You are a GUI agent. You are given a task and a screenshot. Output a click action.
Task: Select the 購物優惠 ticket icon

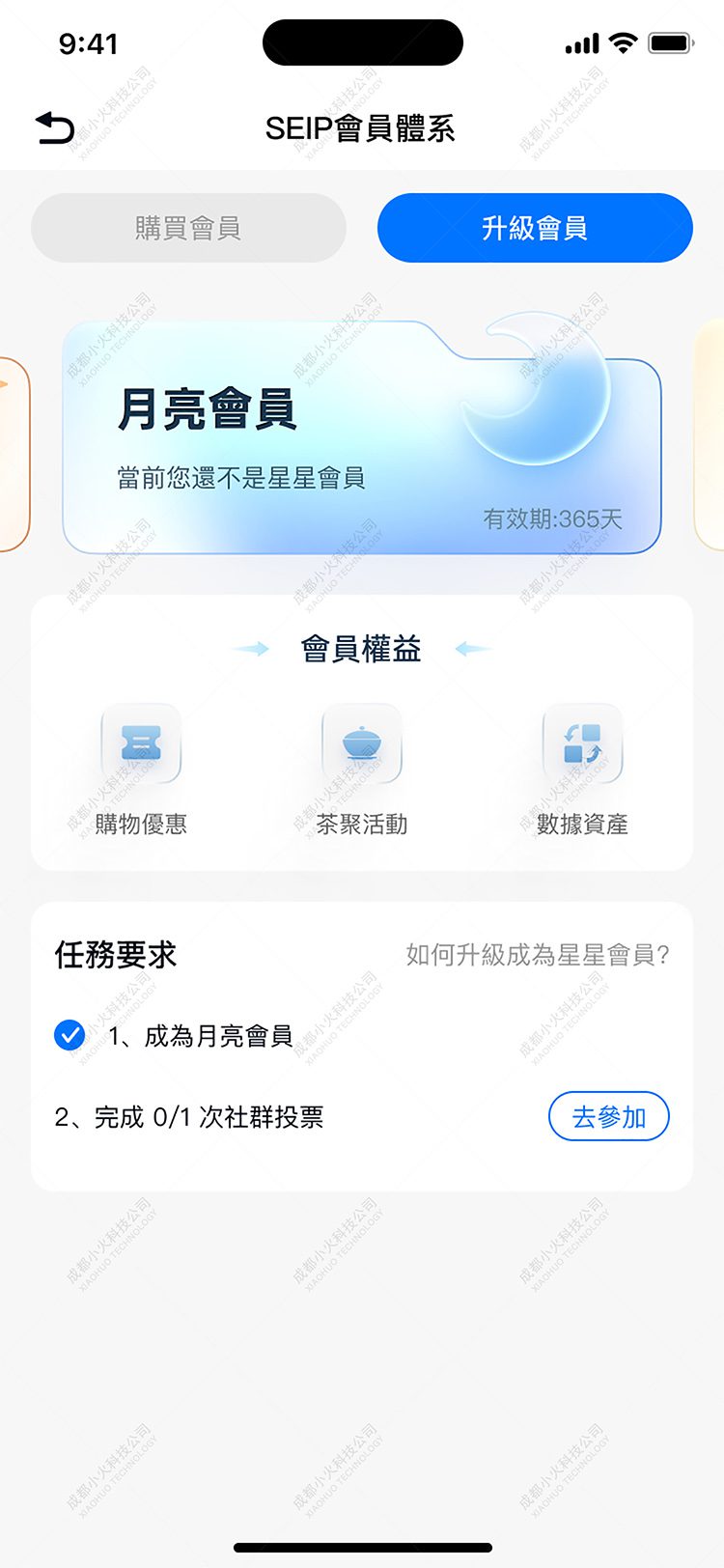tap(141, 744)
